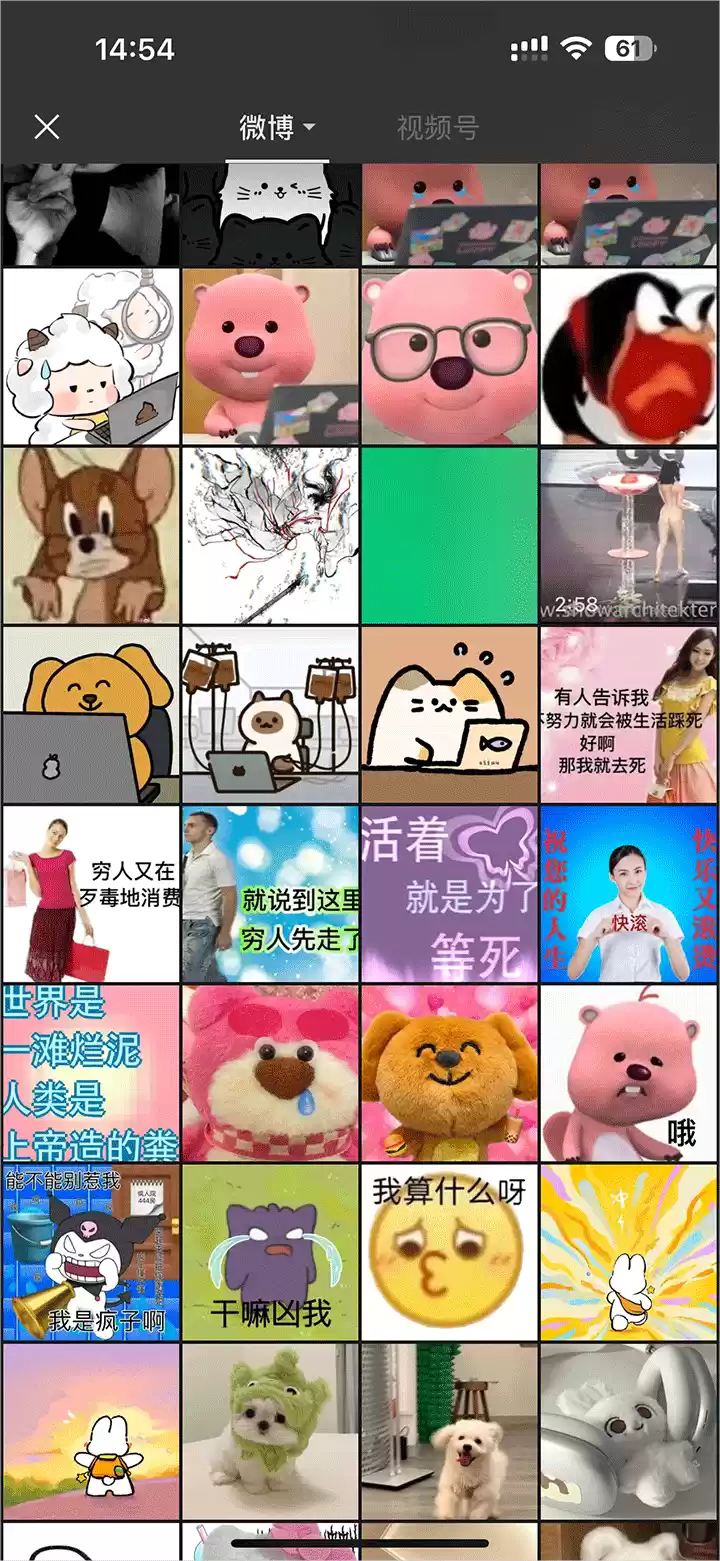The width and height of the screenshot is (720, 1561).
Task: Select the 世界是一滩烂泥 text image
Action: [91, 1073]
